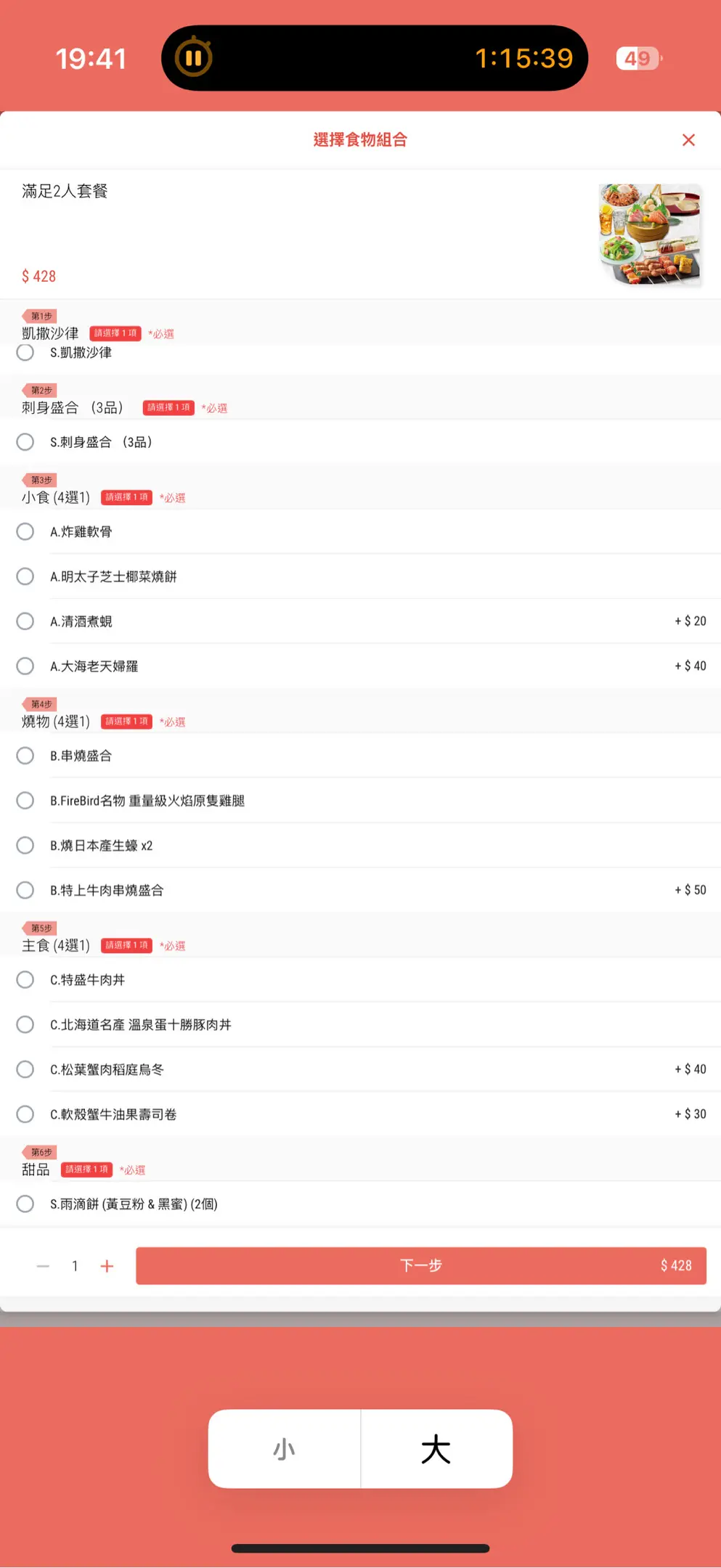The image size is (721, 1568).
Task: Select S.雨滴餅 dessert
Action: coord(360,1204)
